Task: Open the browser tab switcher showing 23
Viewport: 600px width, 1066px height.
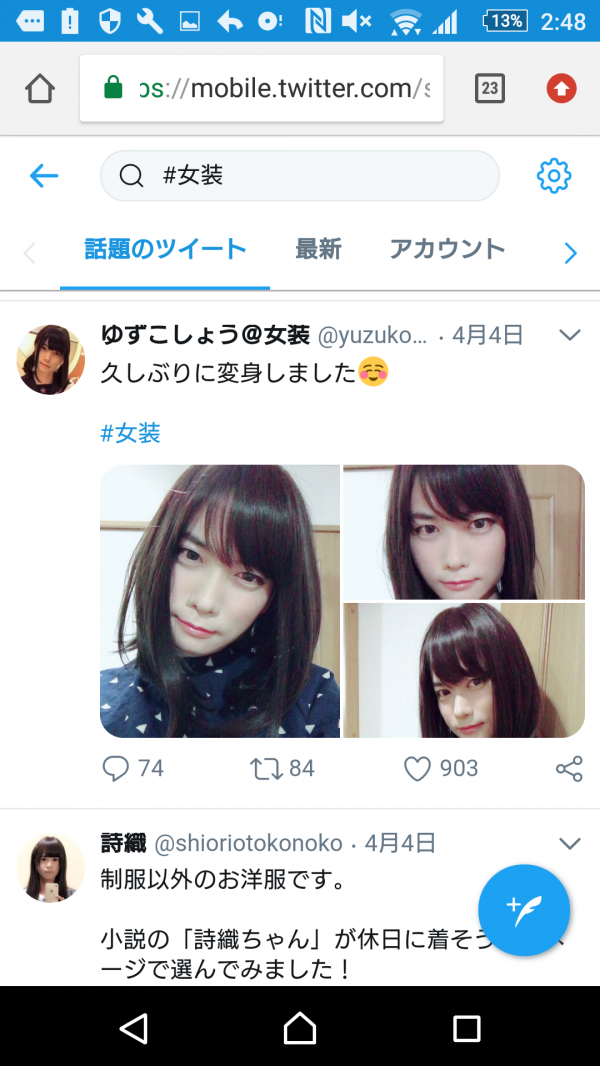Action: (489, 90)
